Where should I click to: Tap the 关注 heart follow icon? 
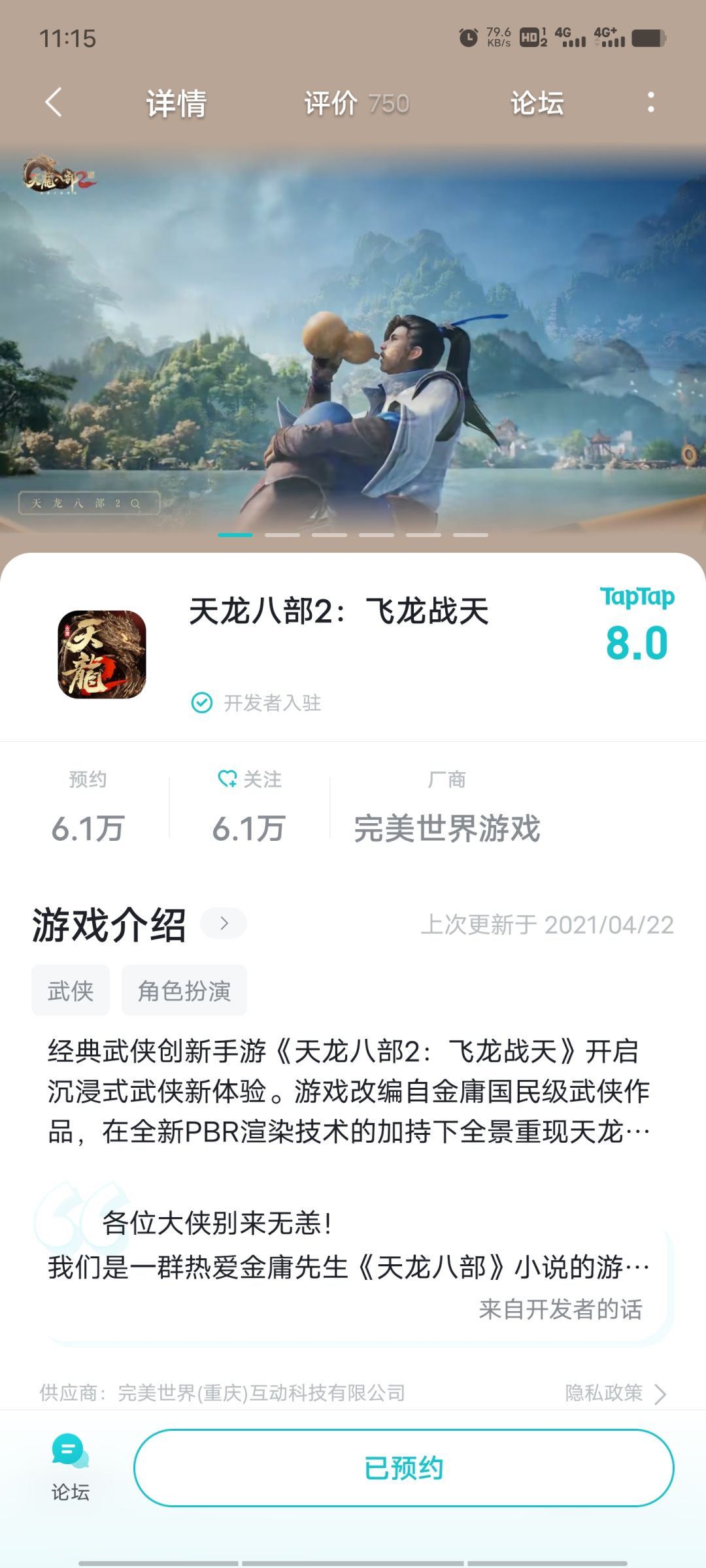pyautogui.click(x=227, y=779)
